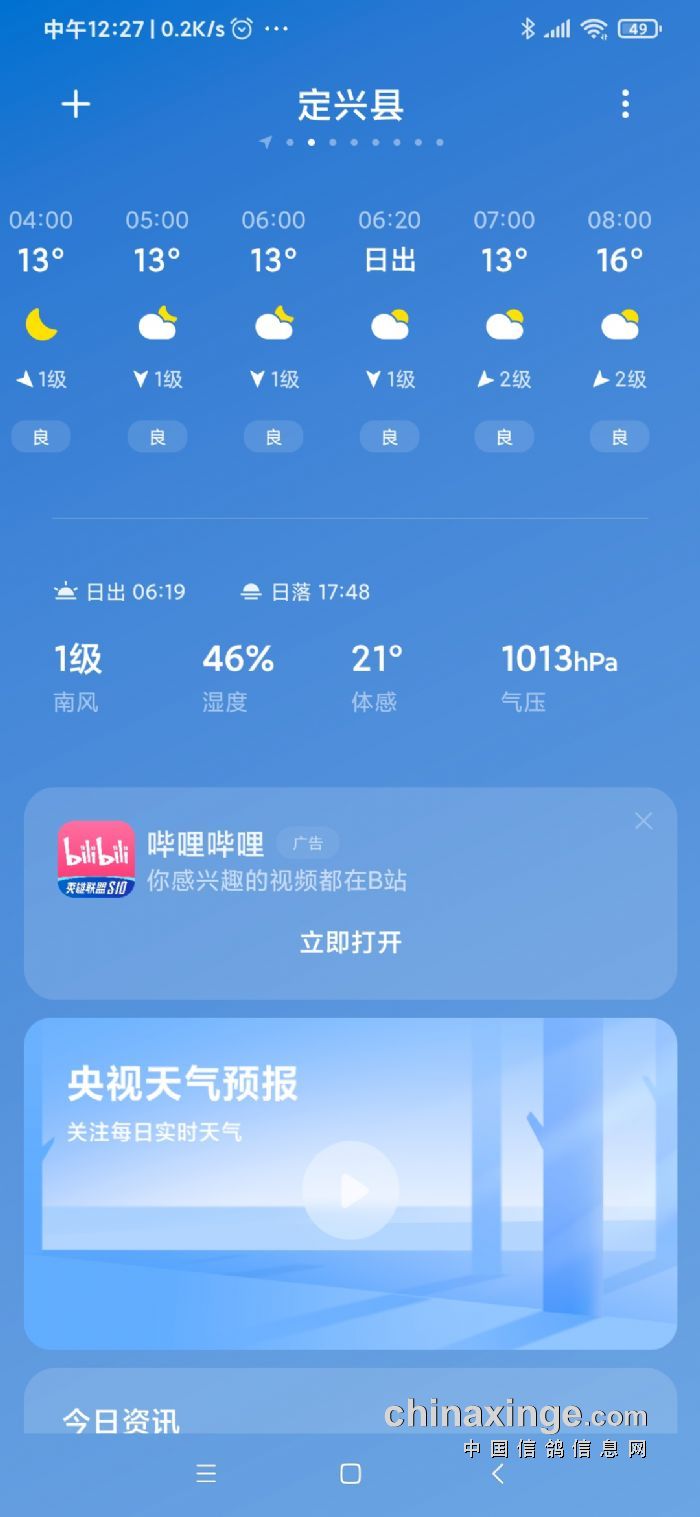This screenshot has width=700, height=1517.
Task: Tap the city page indicator dots
Action: coord(352,142)
